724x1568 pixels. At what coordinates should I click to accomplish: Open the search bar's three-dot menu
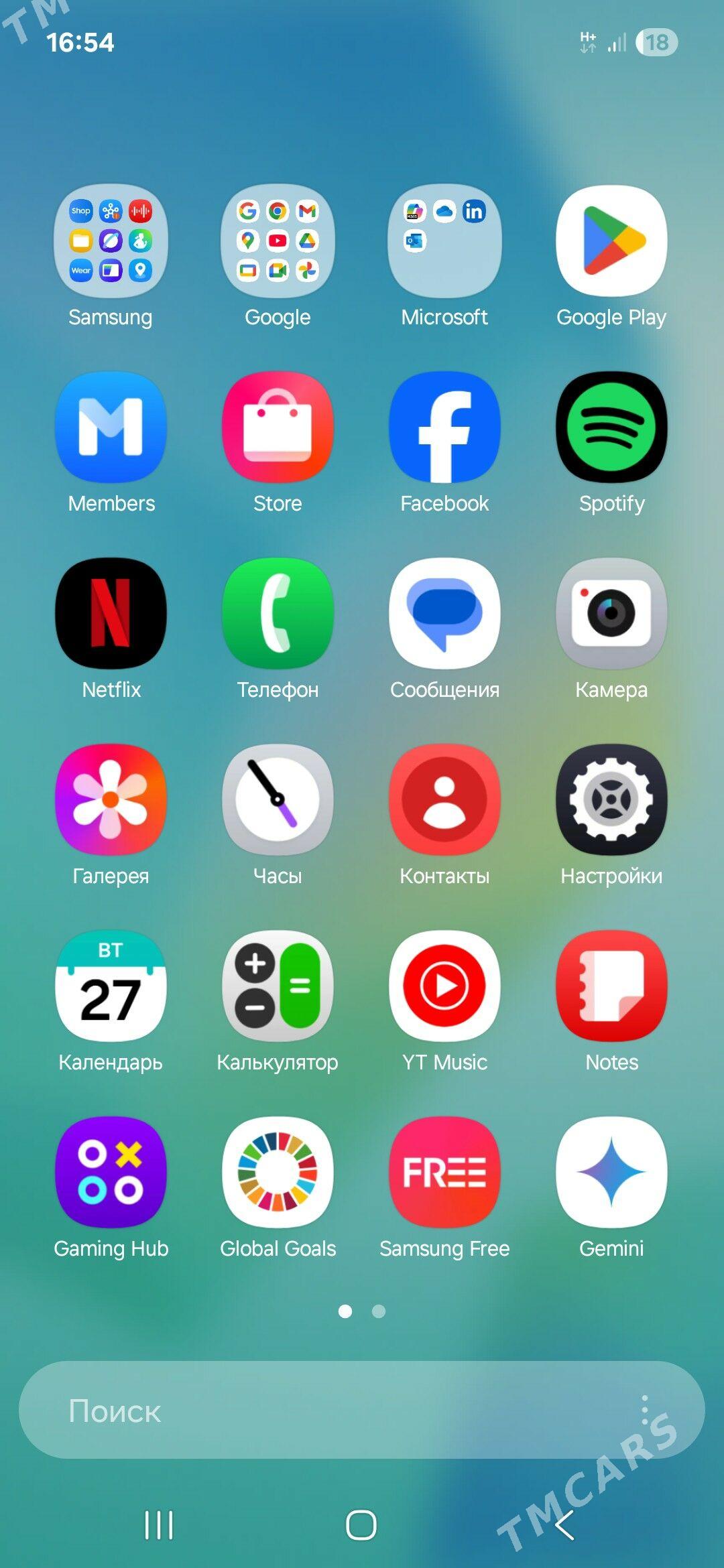[x=644, y=1411]
